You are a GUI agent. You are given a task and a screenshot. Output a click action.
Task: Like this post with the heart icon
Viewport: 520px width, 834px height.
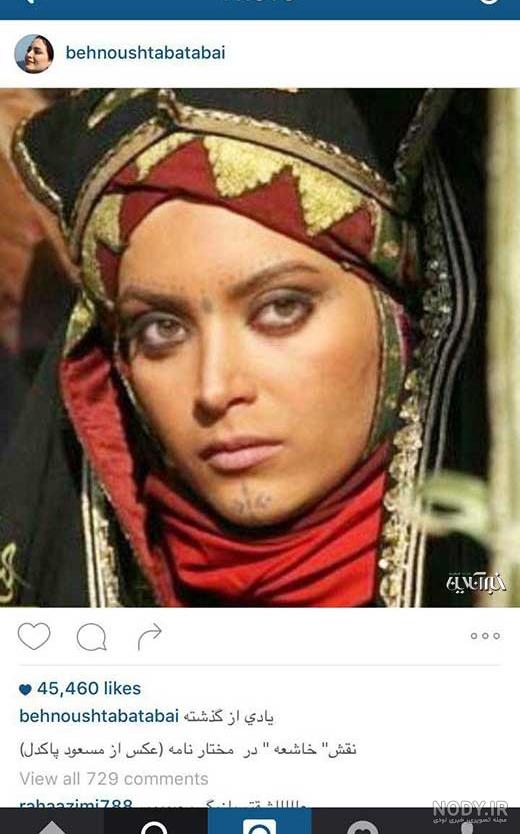pos(34,636)
